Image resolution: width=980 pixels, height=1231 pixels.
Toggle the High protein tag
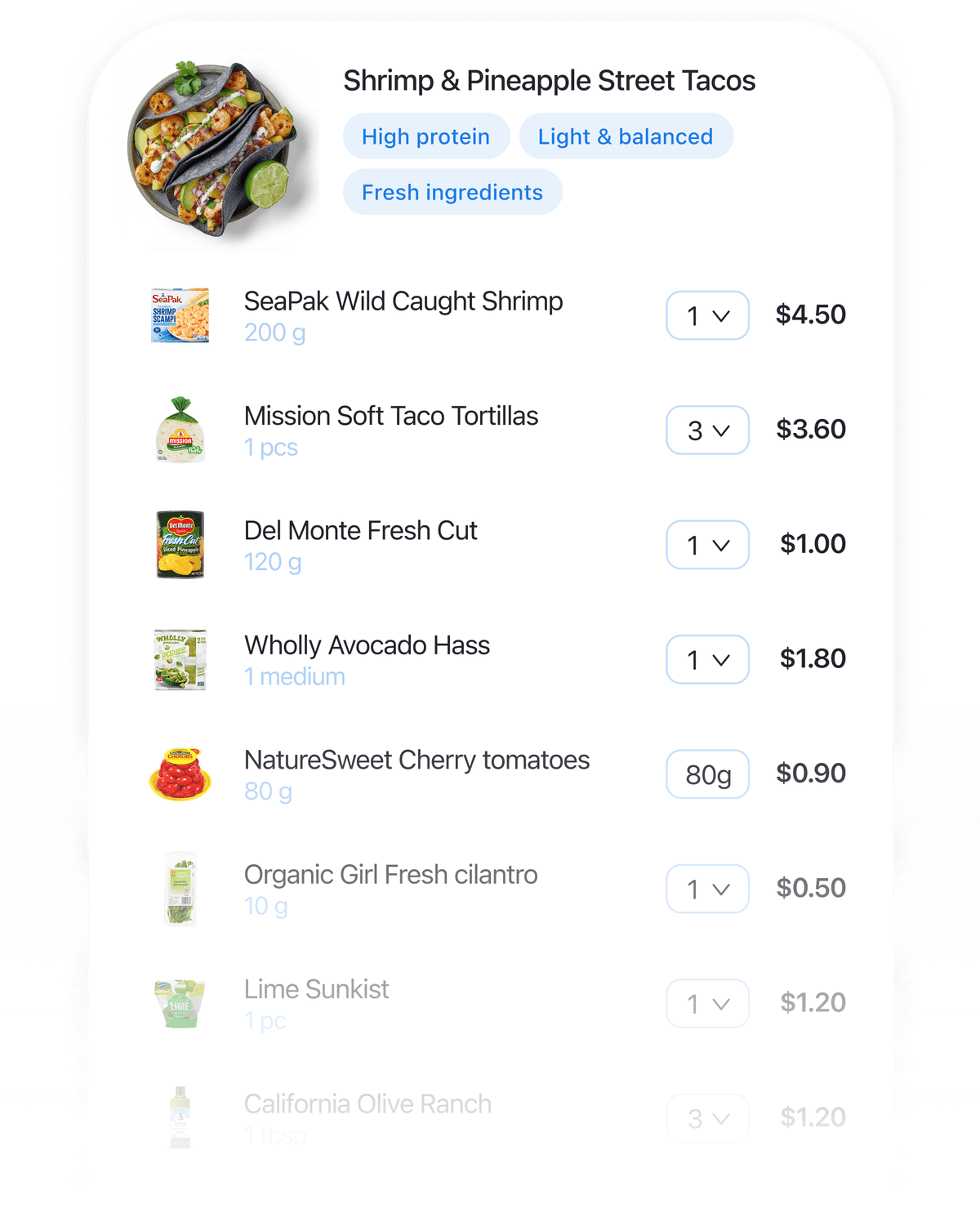coord(425,136)
